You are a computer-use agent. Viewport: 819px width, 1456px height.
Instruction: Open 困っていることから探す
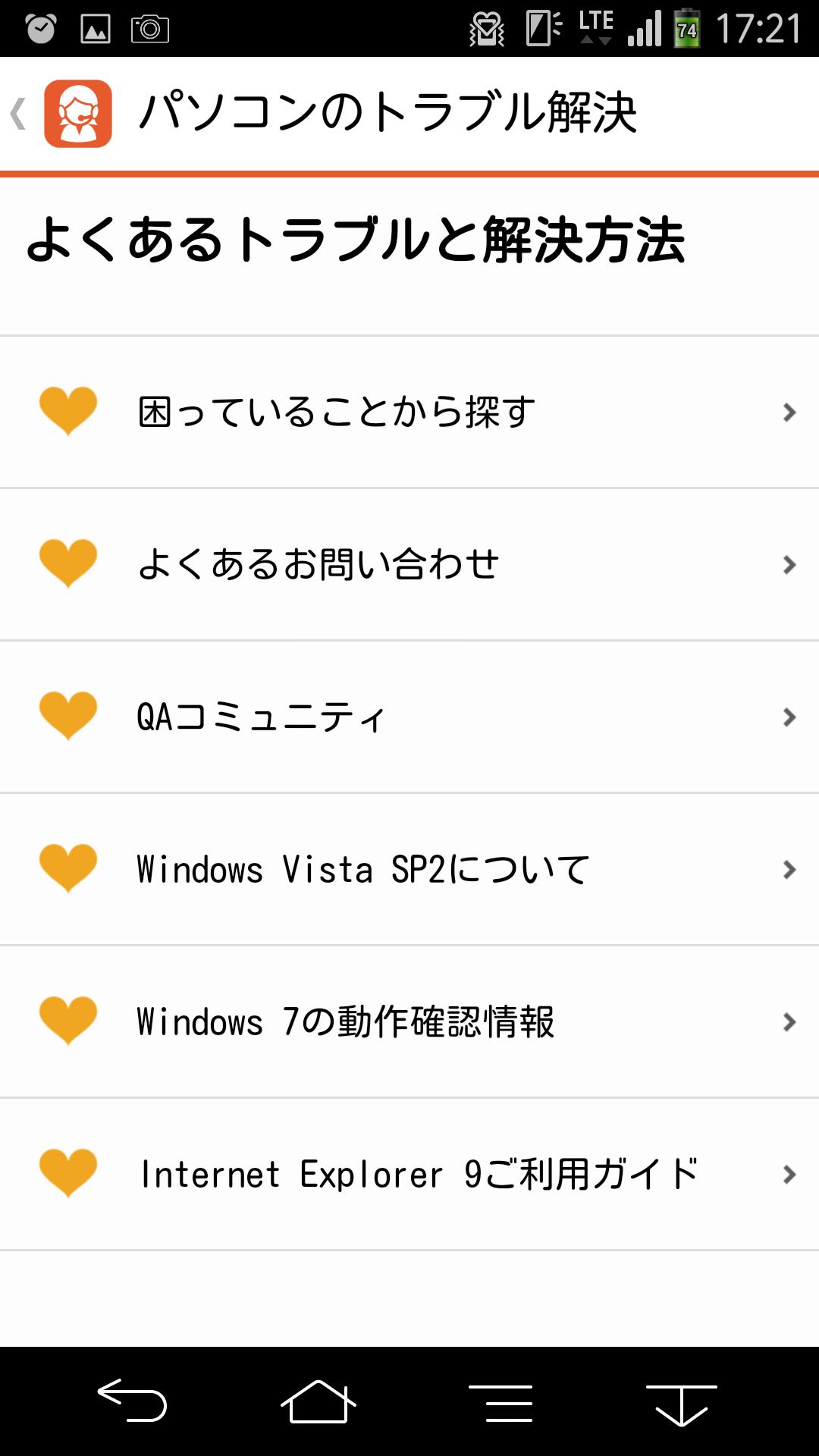[x=409, y=412]
